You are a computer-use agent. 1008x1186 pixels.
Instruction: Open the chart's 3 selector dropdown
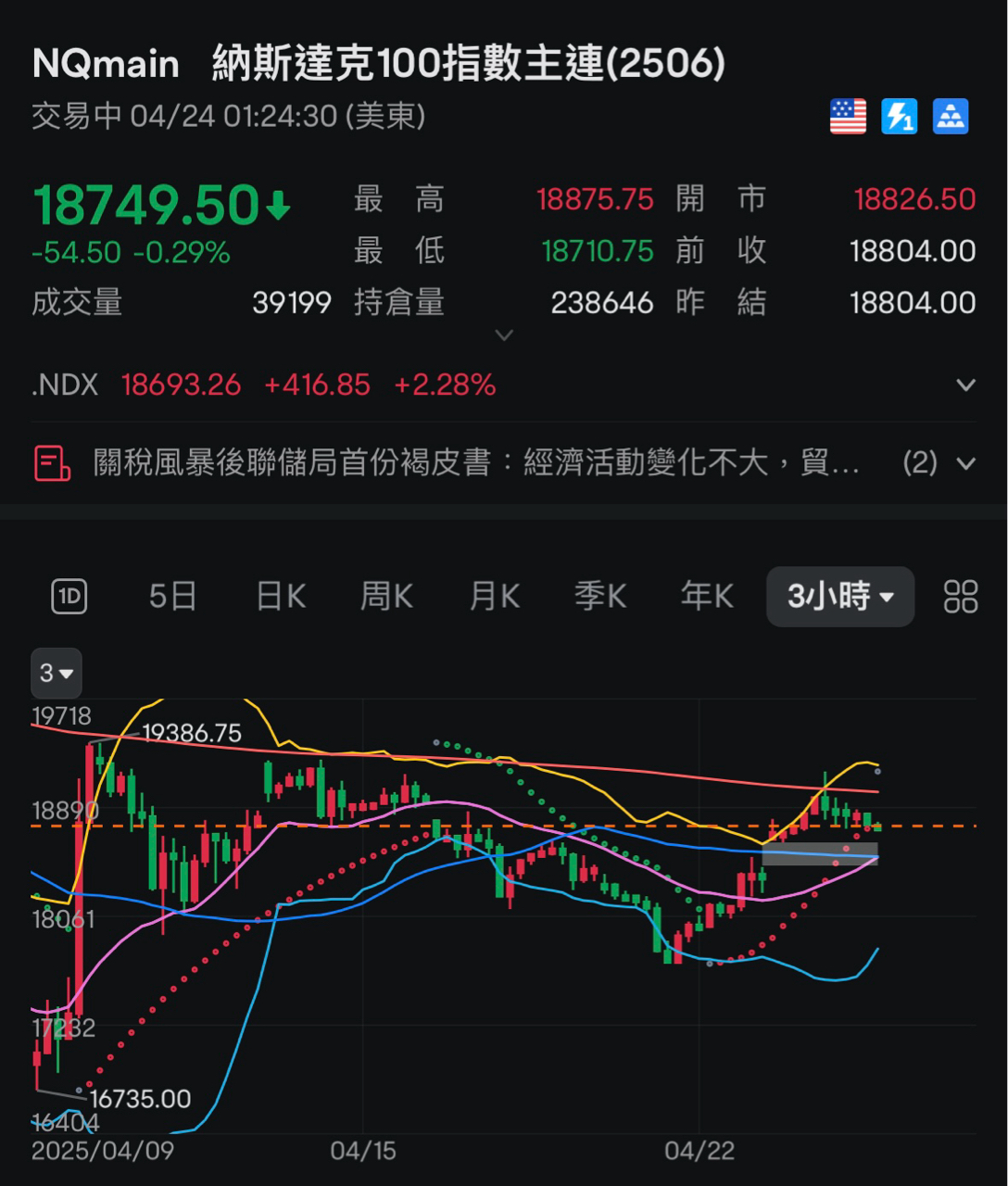click(57, 674)
